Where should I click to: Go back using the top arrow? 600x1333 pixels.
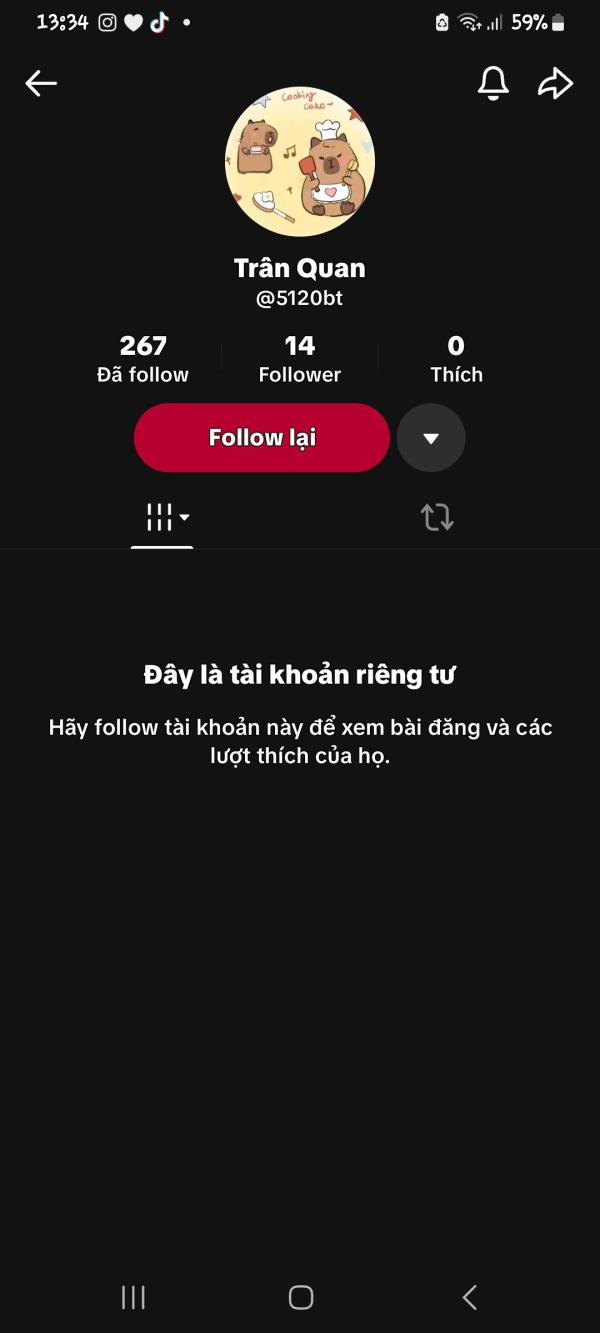(x=41, y=84)
